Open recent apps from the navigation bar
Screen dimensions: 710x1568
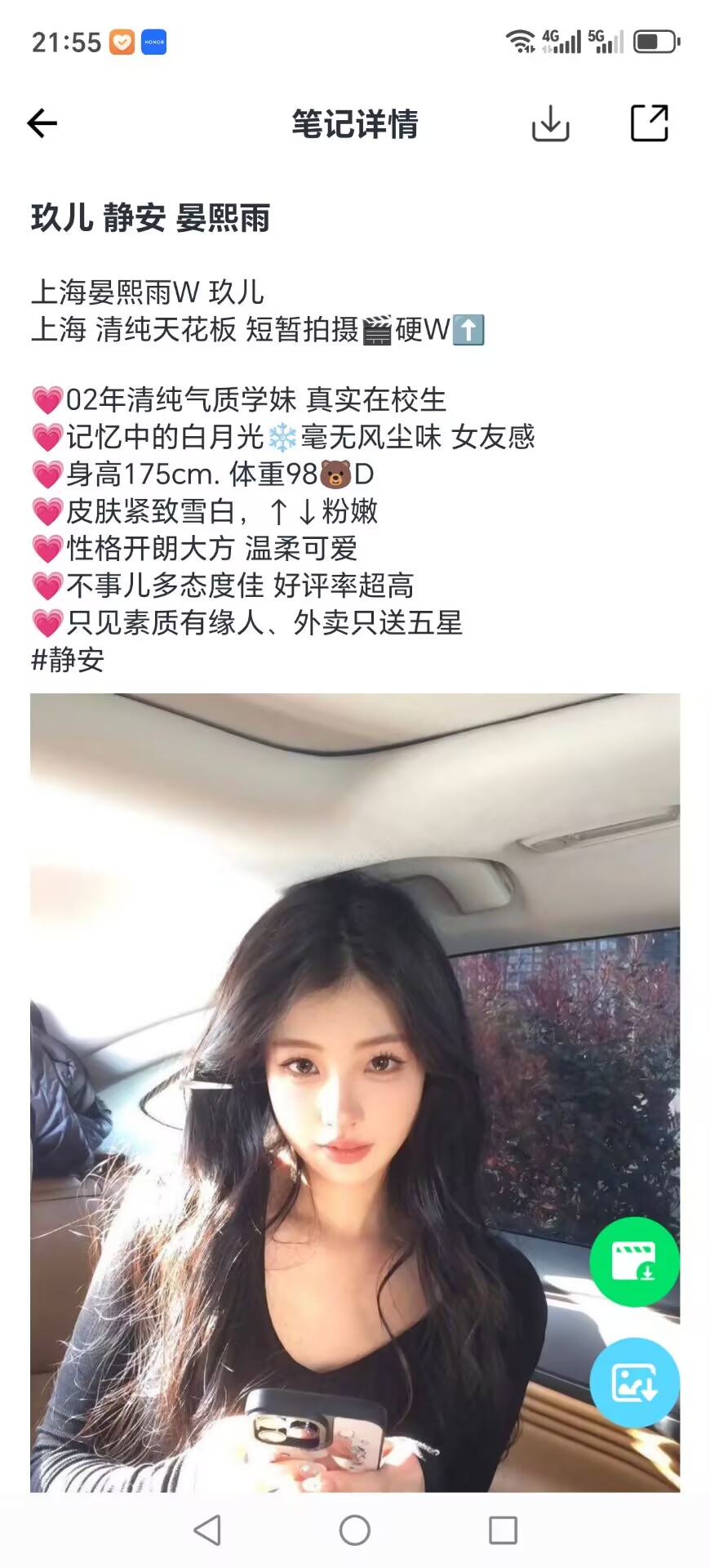tap(503, 1530)
